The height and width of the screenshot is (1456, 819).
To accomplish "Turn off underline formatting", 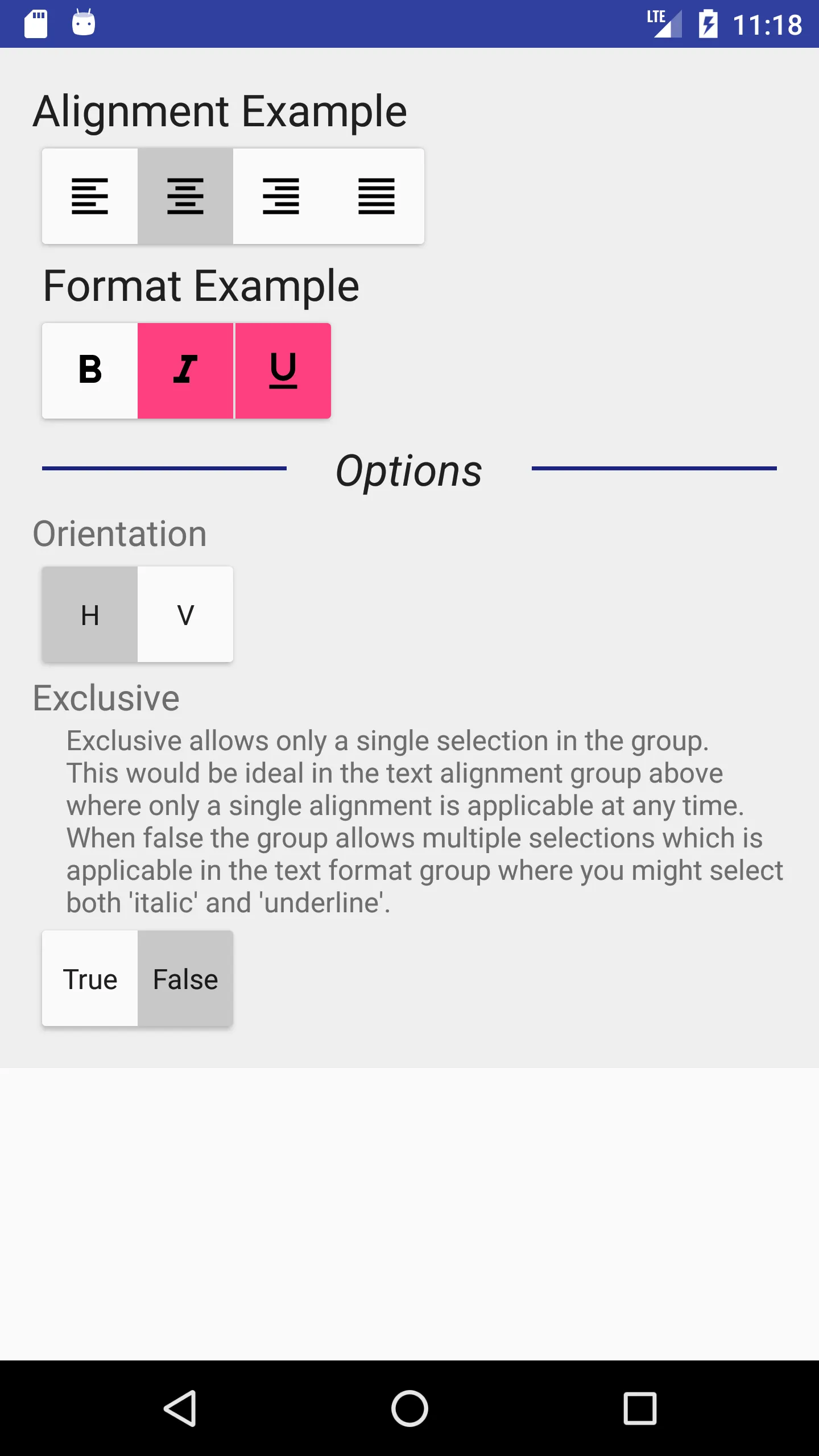I will pyautogui.click(x=283, y=371).
